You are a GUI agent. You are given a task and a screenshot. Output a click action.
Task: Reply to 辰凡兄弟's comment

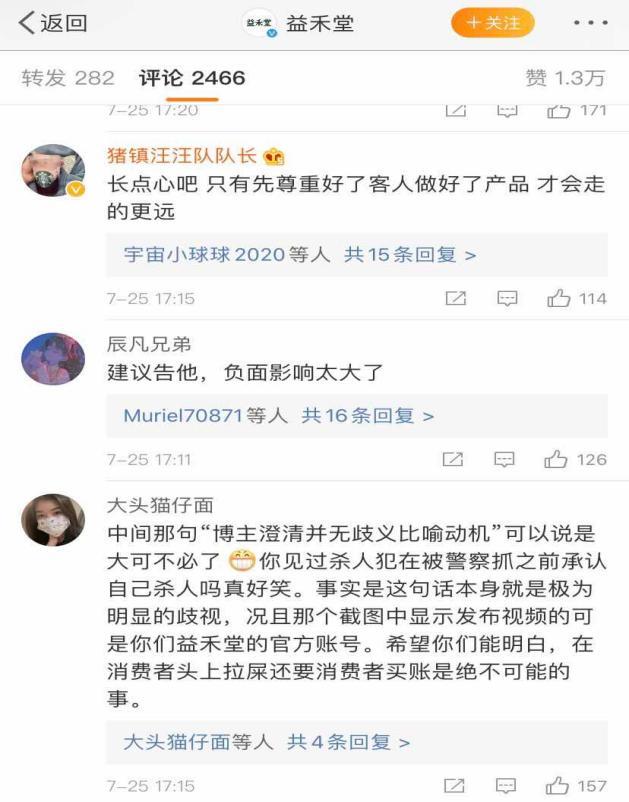pos(505,459)
